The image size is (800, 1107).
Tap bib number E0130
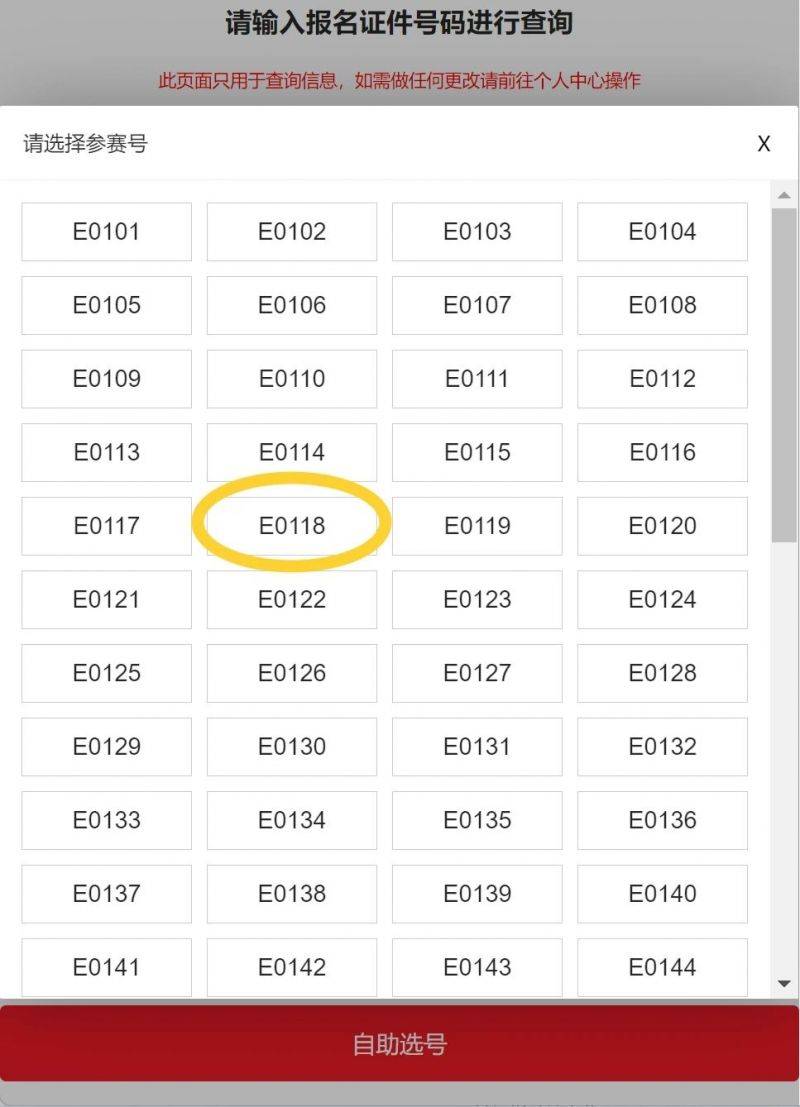point(292,747)
